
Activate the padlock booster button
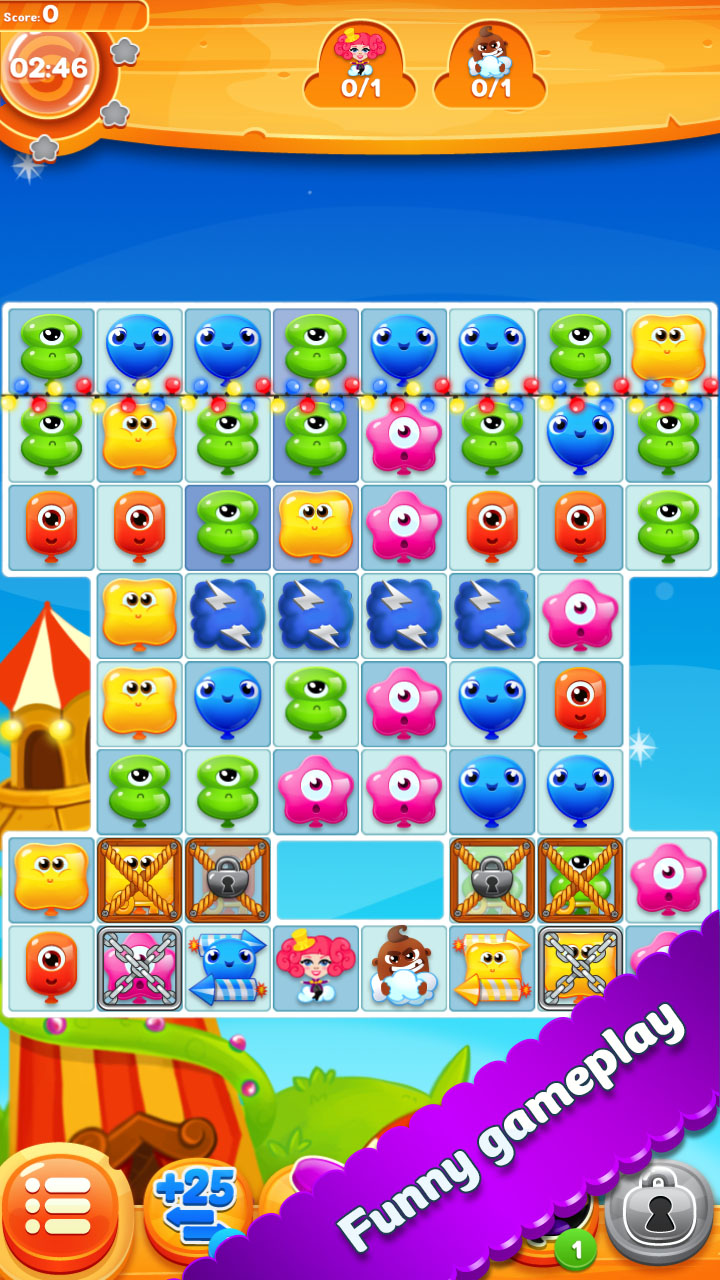[x=659, y=1214]
